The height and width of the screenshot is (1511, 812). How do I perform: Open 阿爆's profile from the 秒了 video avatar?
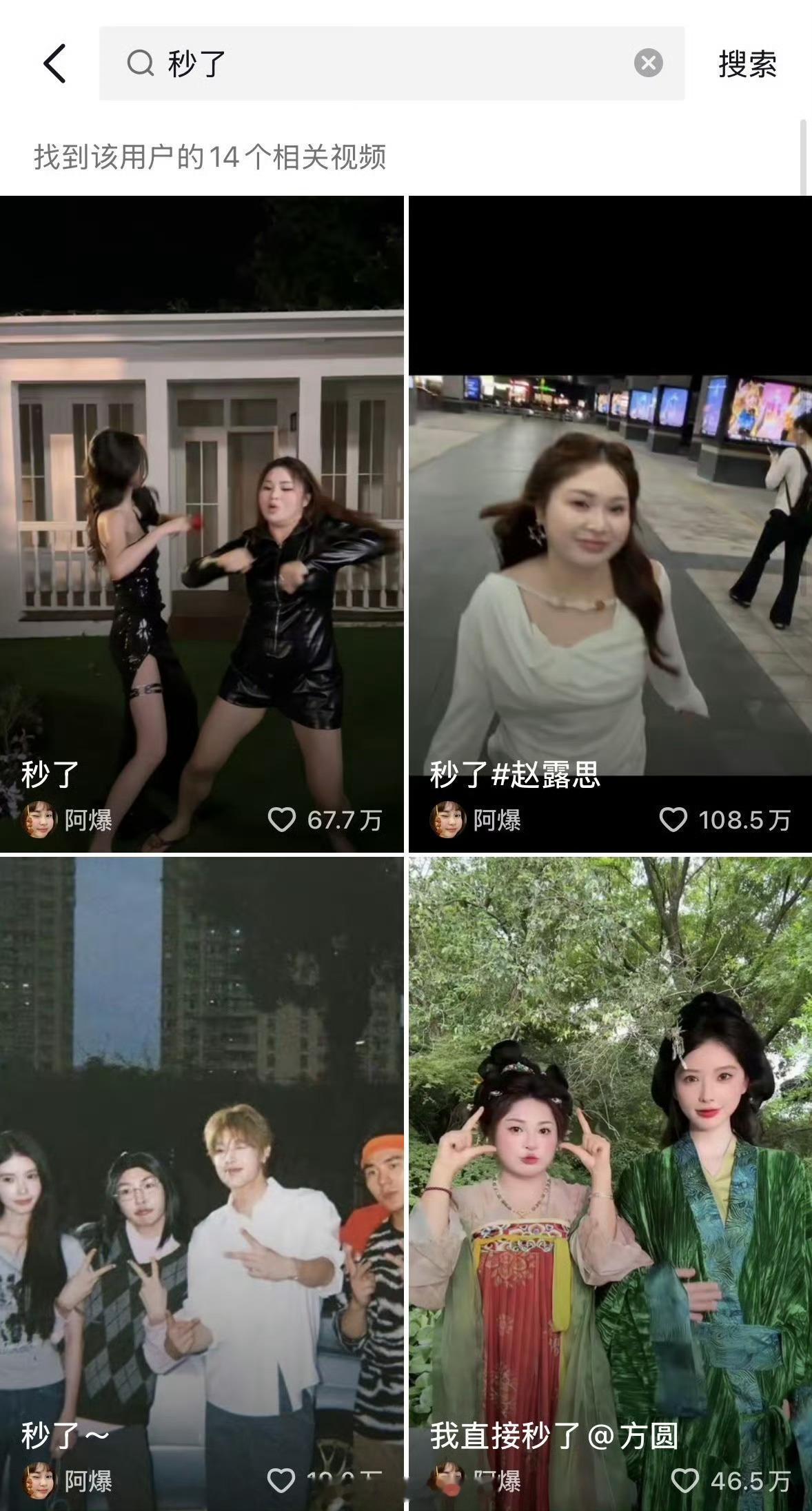click(39, 818)
